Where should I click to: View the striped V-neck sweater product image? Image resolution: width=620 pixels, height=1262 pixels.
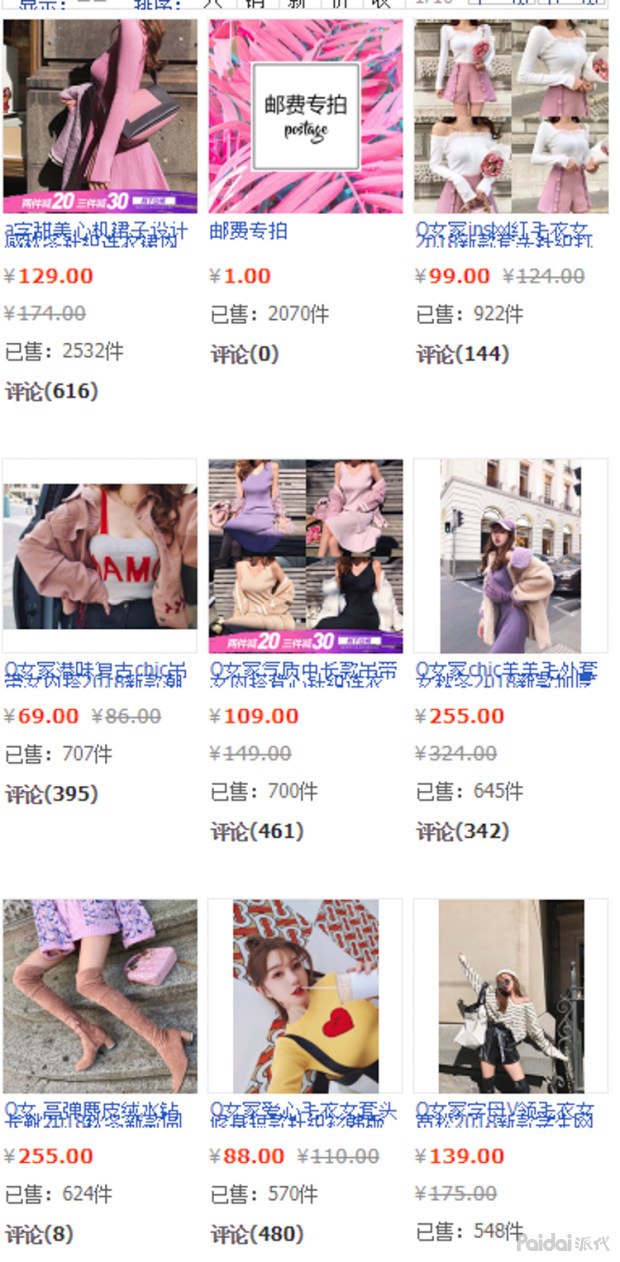point(510,995)
